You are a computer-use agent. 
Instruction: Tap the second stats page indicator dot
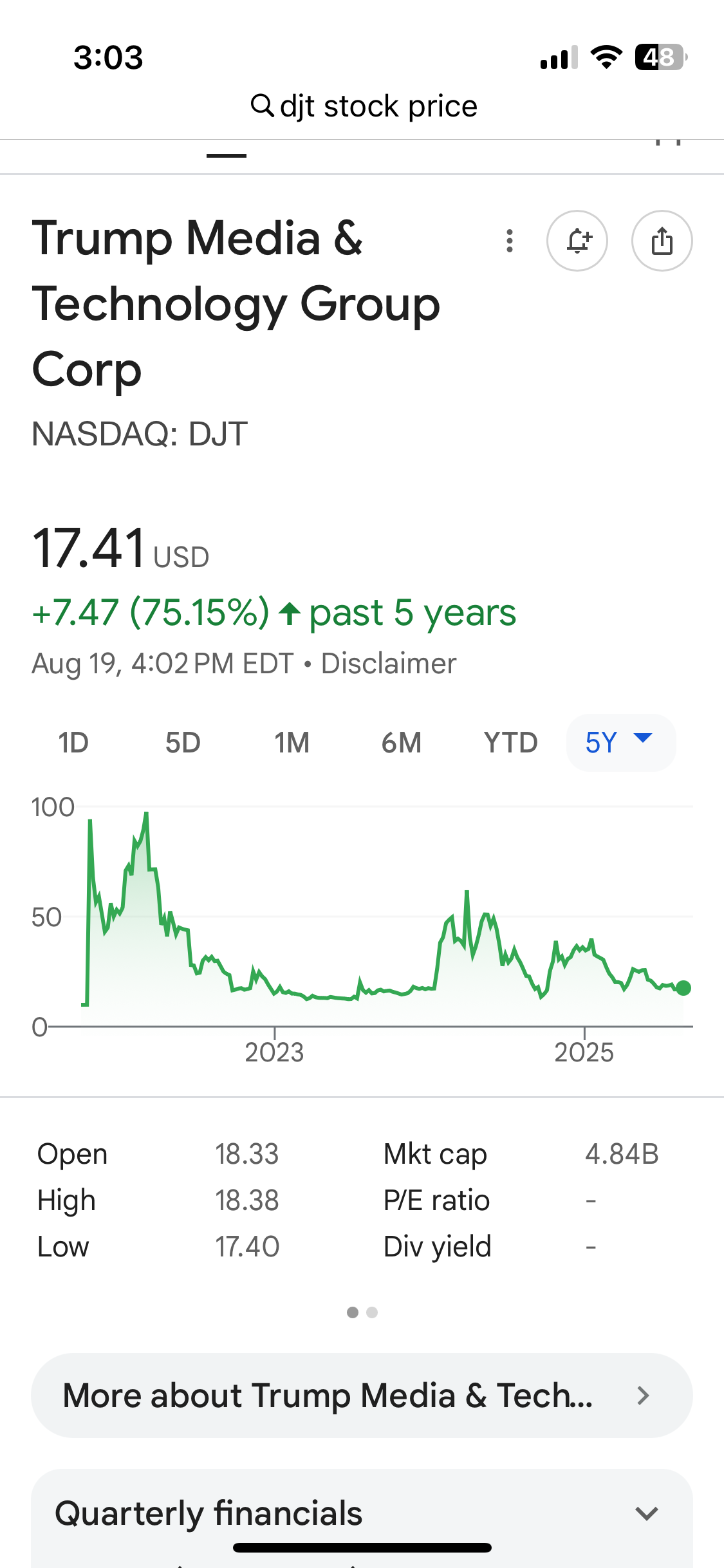pyautogui.click(x=372, y=1312)
